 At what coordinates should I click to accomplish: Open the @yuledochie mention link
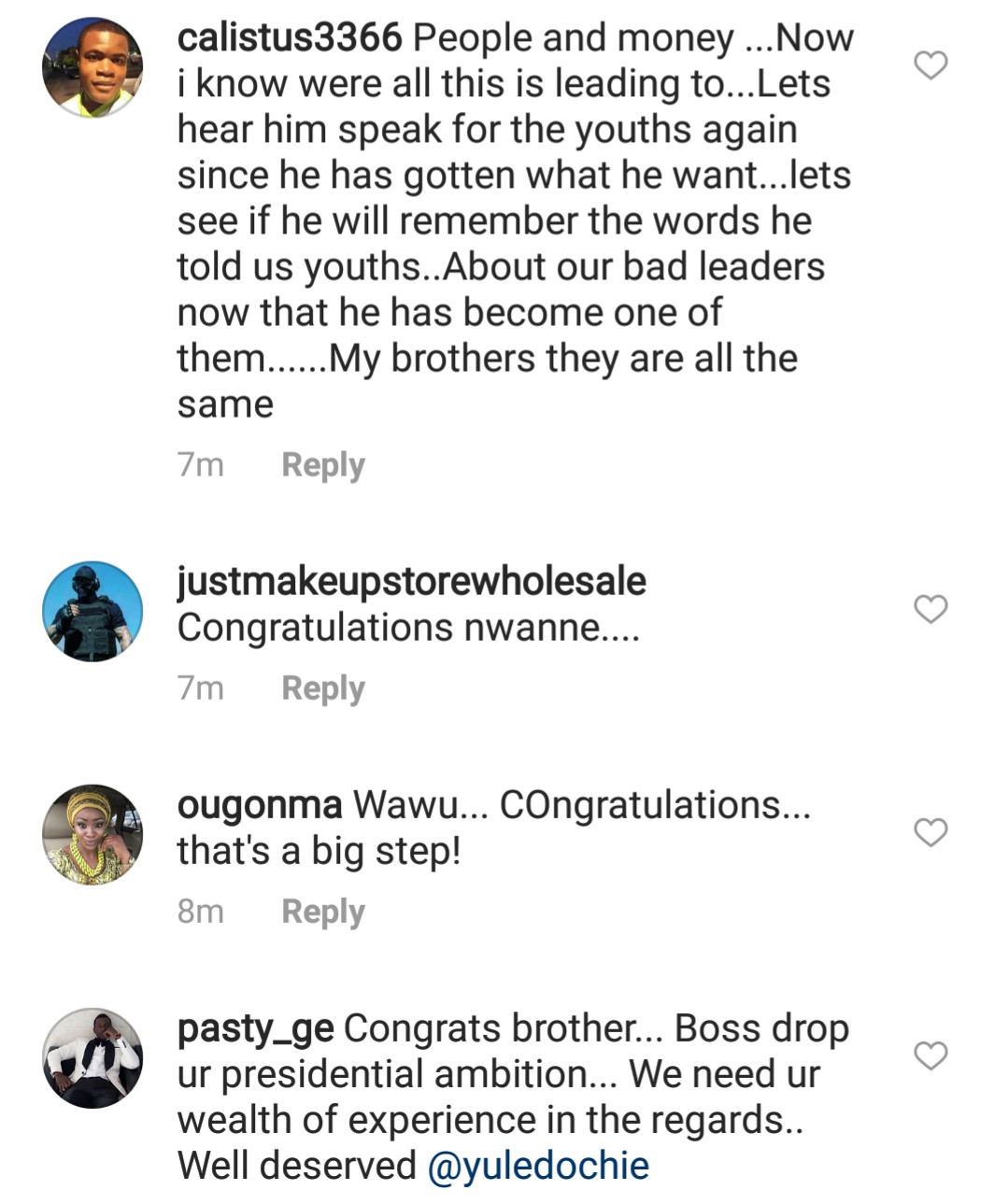pyautogui.click(x=537, y=1166)
